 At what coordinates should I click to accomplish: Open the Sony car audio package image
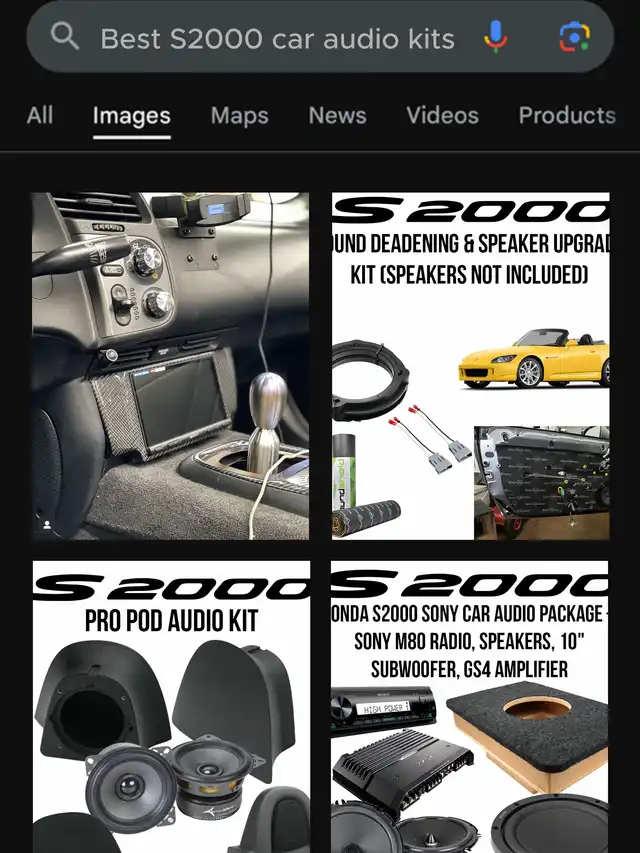click(x=470, y=706)
